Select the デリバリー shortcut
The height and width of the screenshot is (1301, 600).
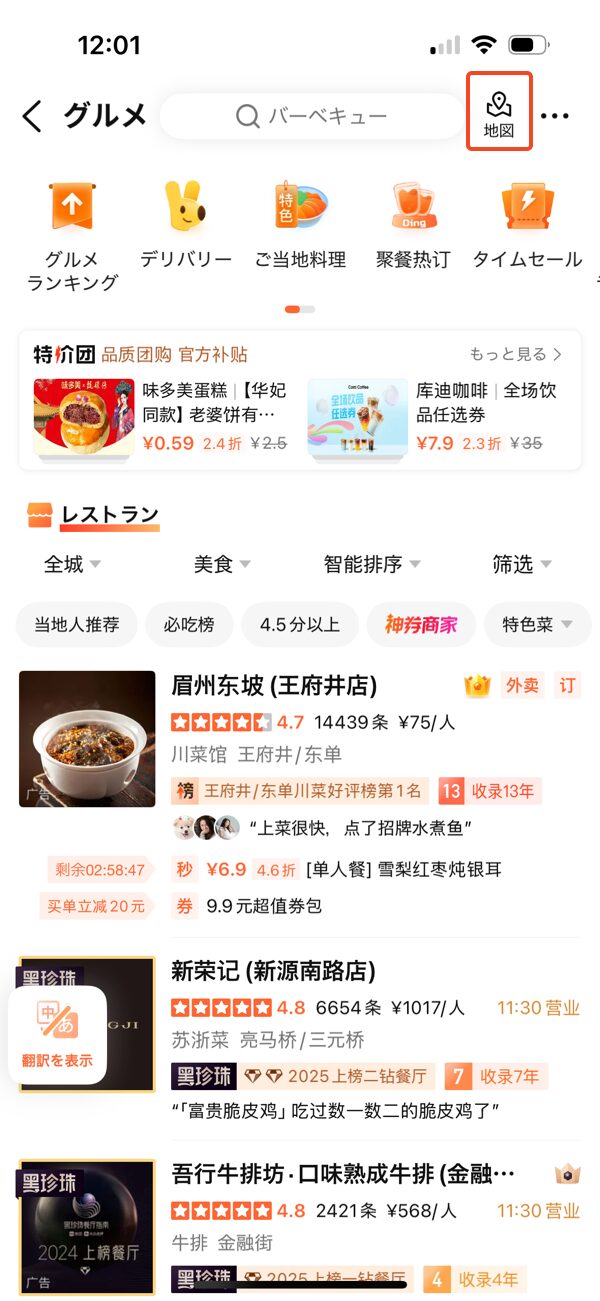185,226
